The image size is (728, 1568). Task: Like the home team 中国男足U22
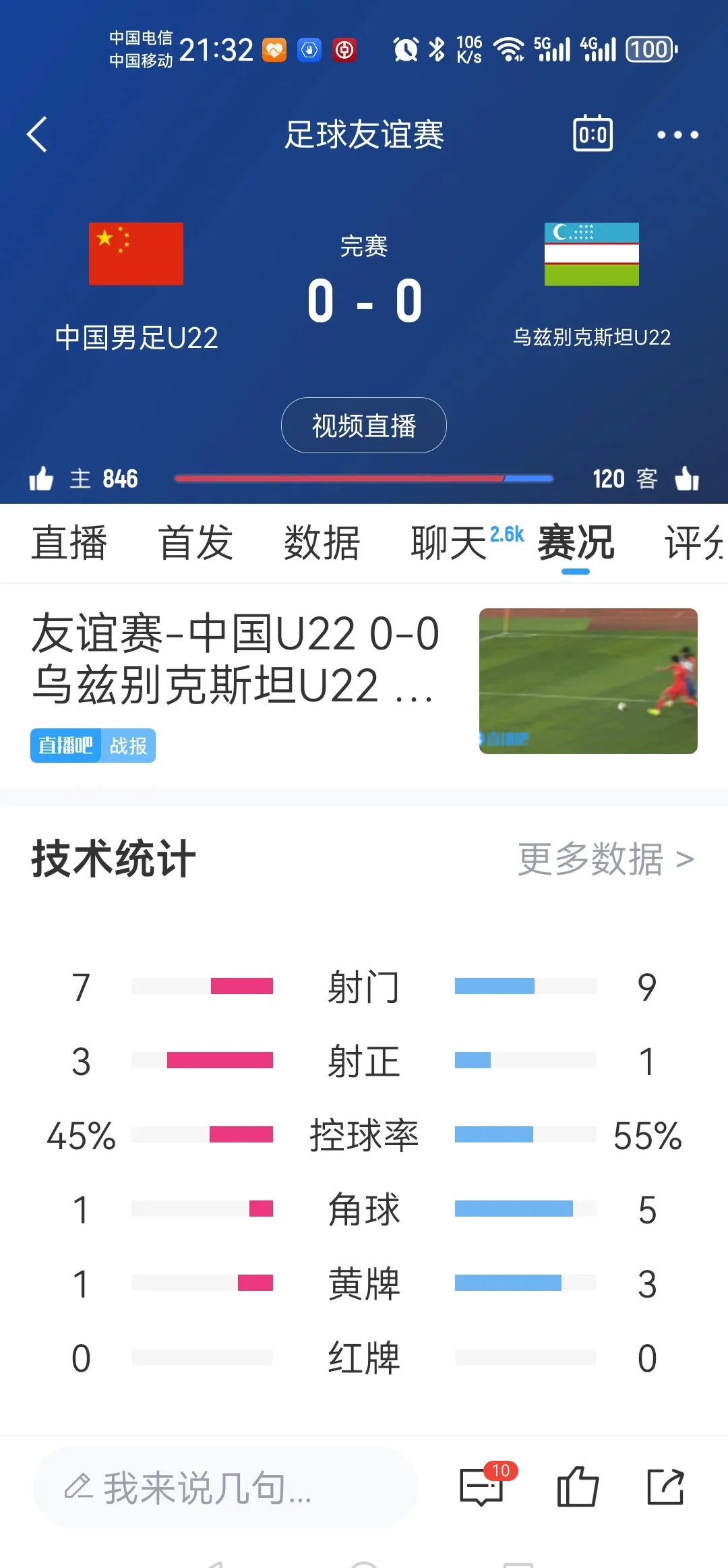[x=42, y=479]
